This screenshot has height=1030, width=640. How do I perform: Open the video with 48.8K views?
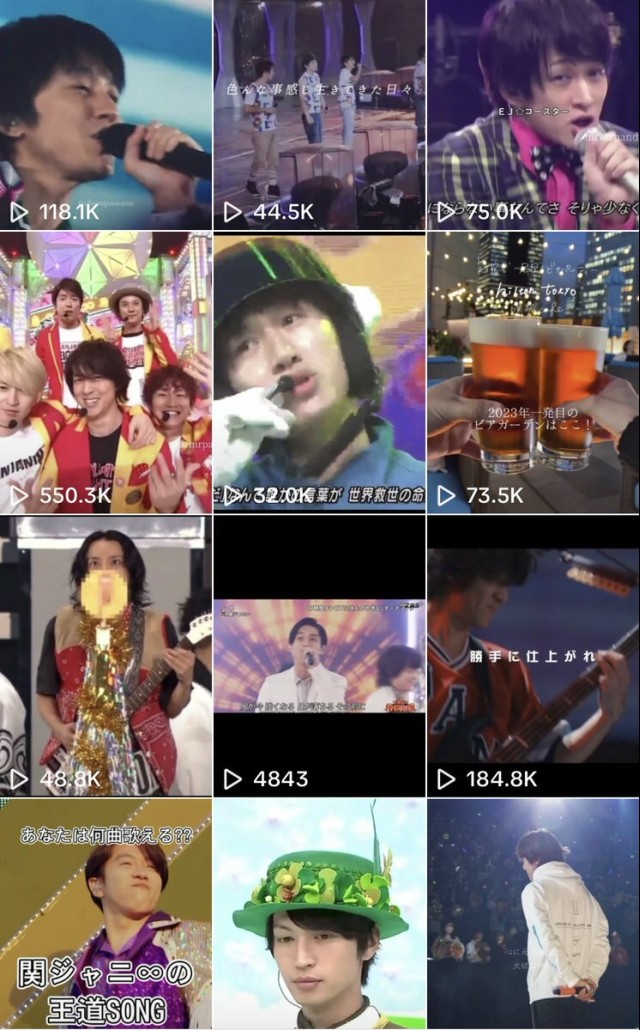click(105, 655)
